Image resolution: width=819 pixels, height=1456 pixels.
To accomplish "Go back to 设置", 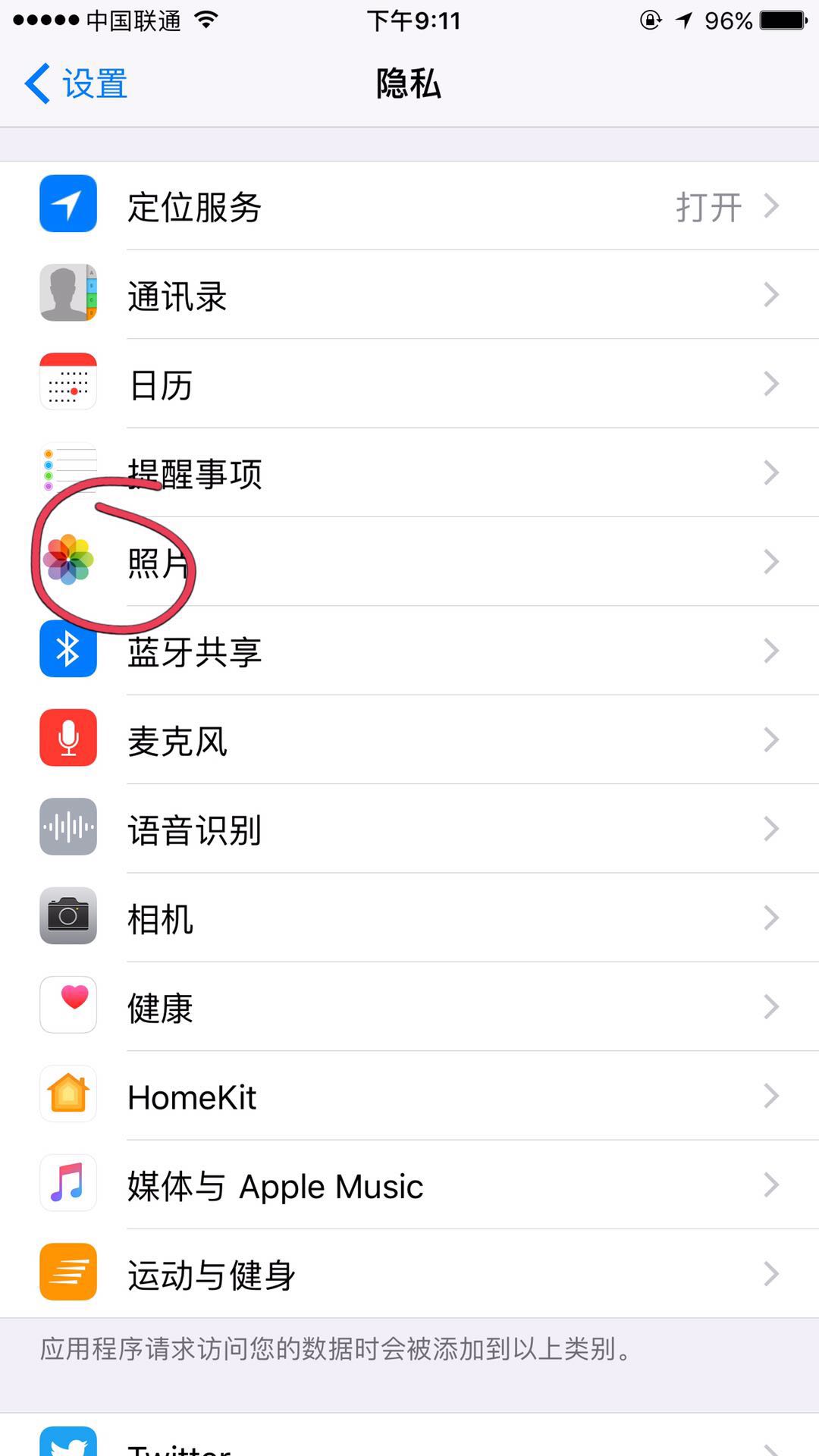I will [76, 83].
